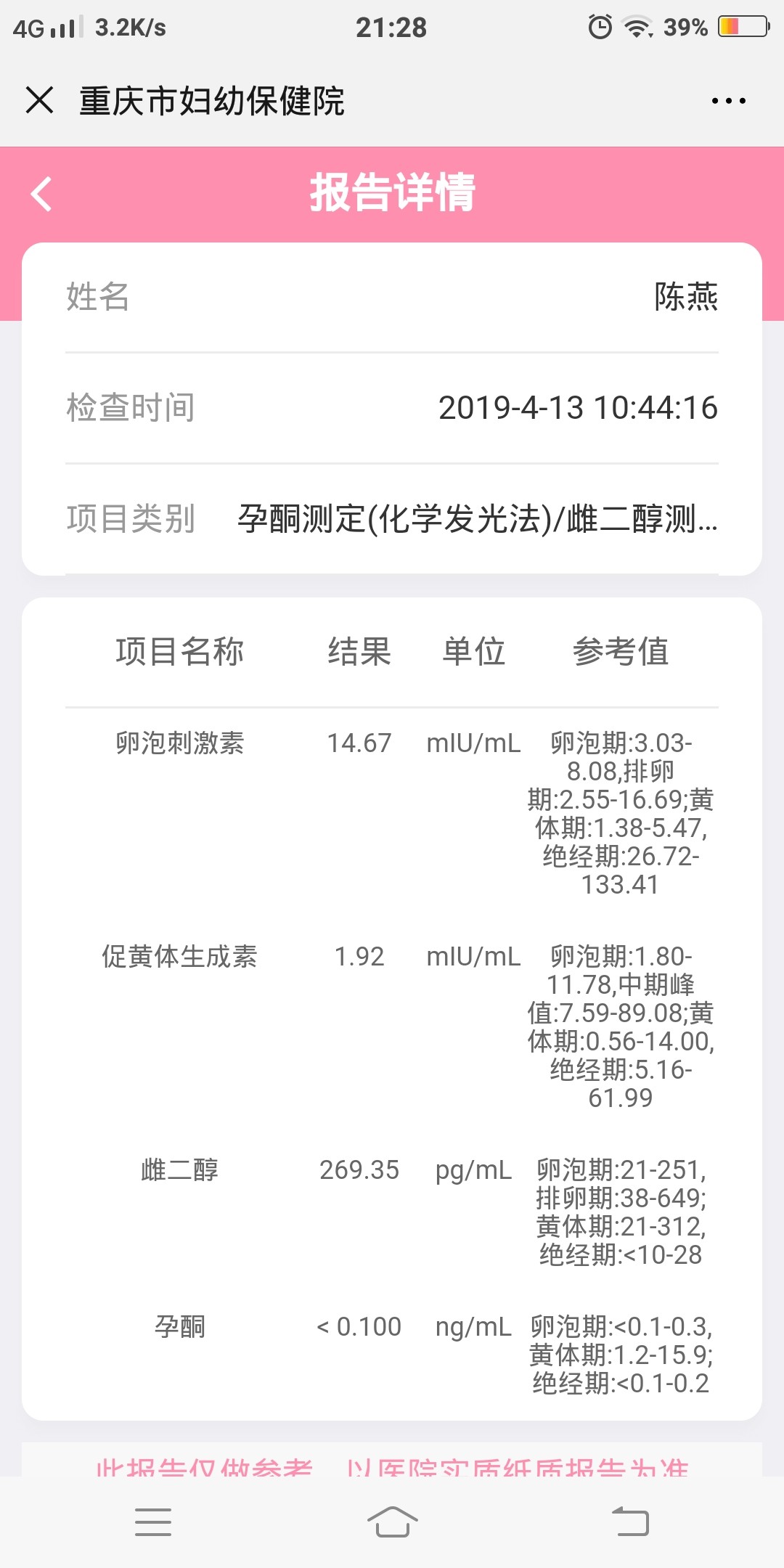Tap the system home button
784x1568 pixels.
(x=392, y=1522)
